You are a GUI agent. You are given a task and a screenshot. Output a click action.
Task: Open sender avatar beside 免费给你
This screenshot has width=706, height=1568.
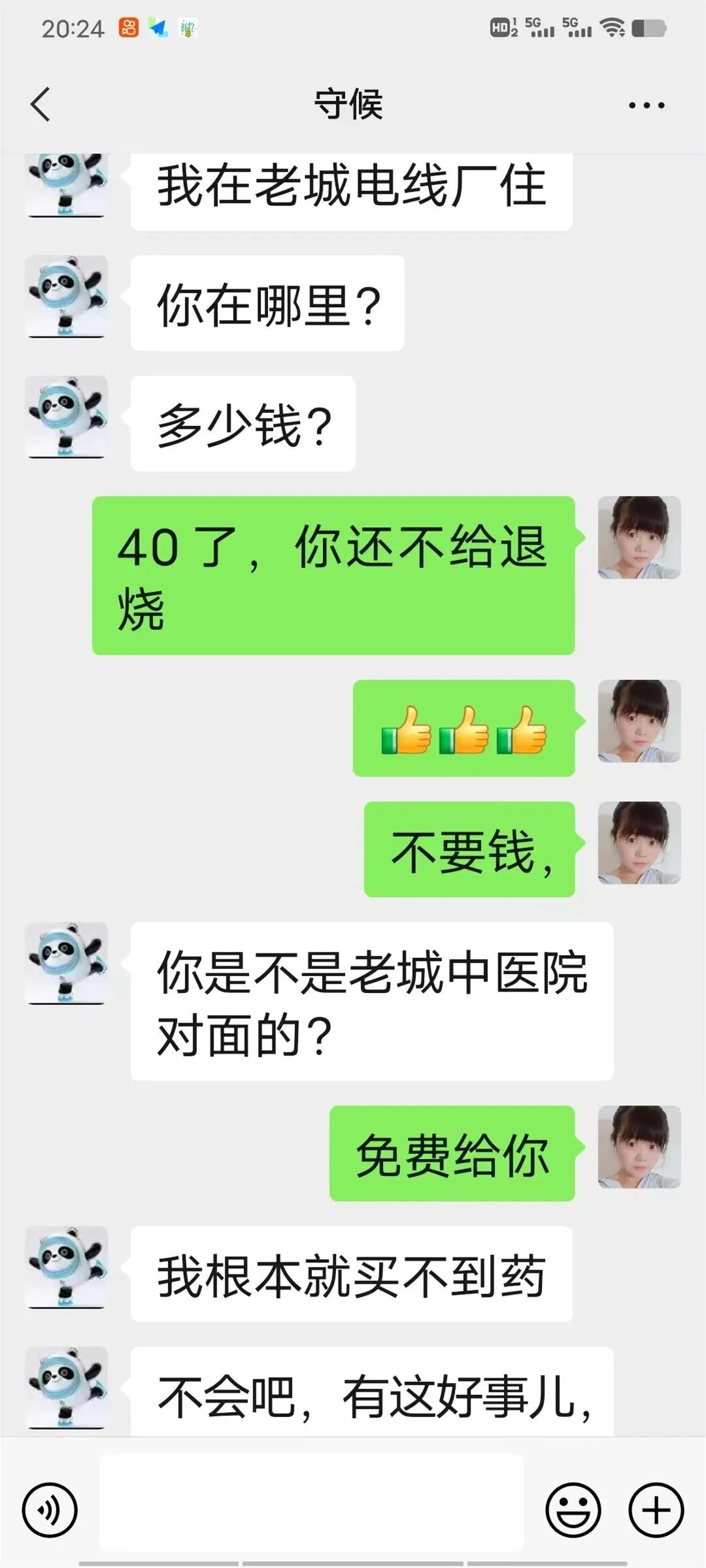[x=639, y=1147]
